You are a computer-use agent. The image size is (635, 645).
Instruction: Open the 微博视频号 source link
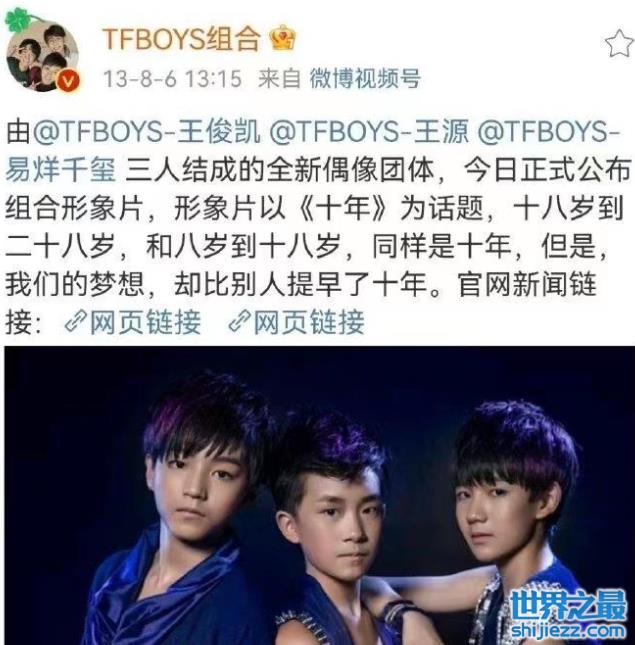(364, 78)
